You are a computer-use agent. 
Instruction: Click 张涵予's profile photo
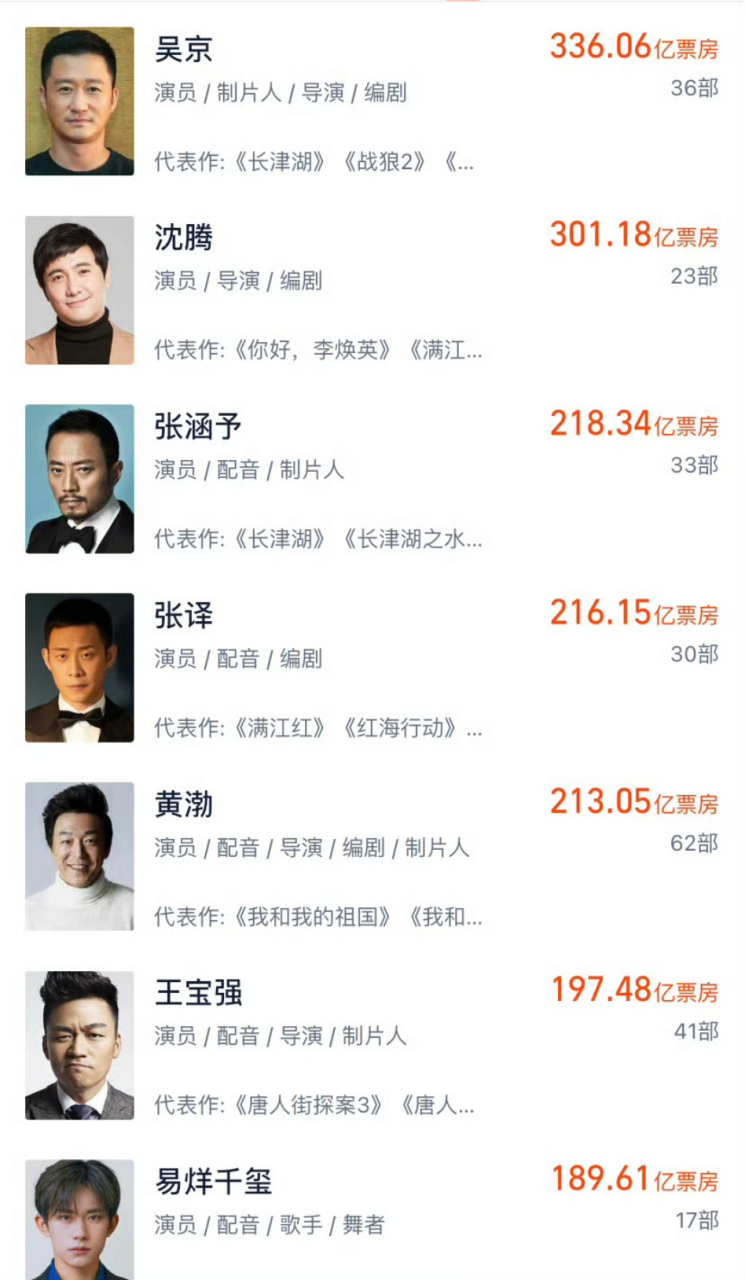[x=79, y=478]
